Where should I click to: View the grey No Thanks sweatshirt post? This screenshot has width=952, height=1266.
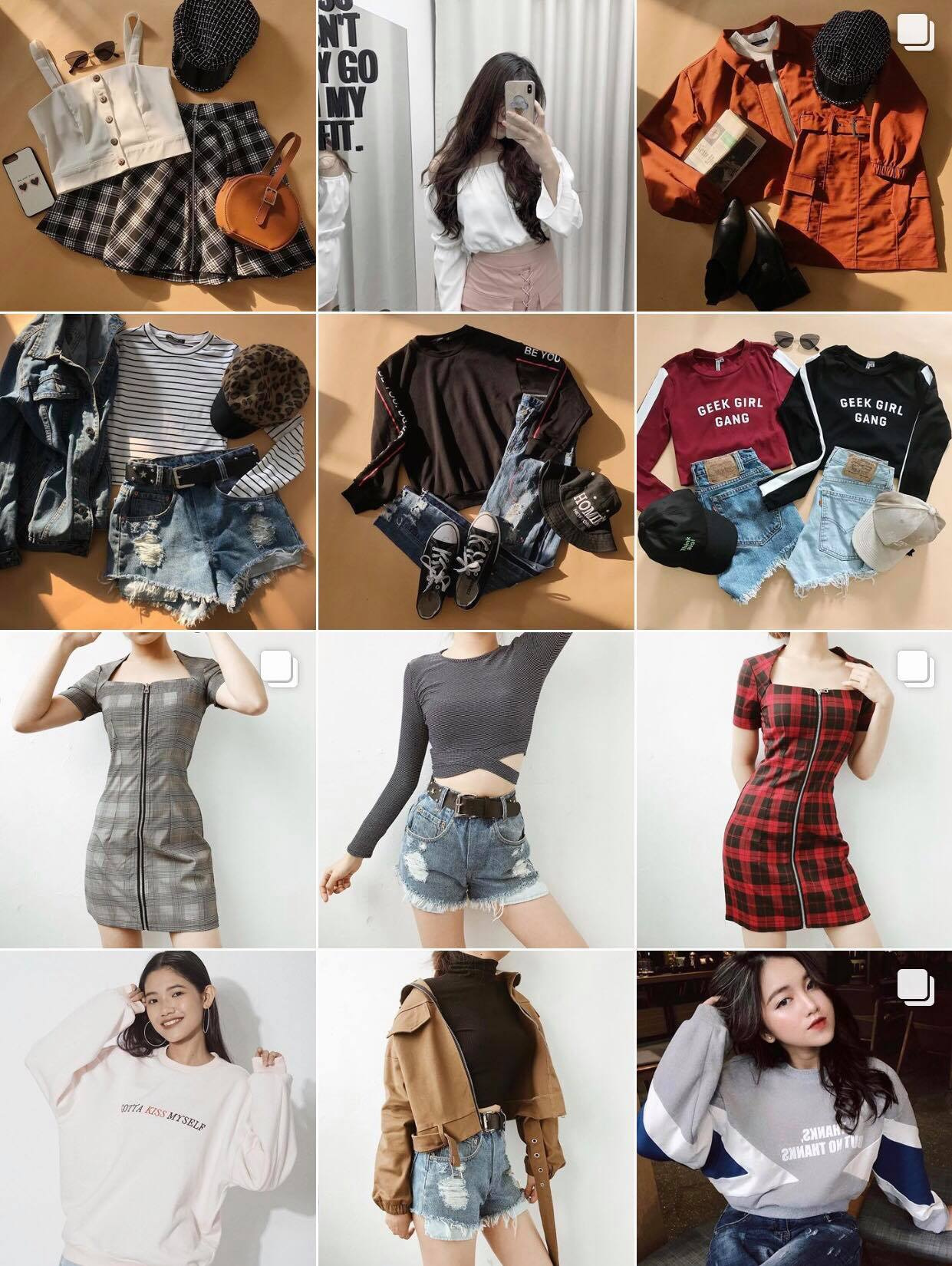794,1109
